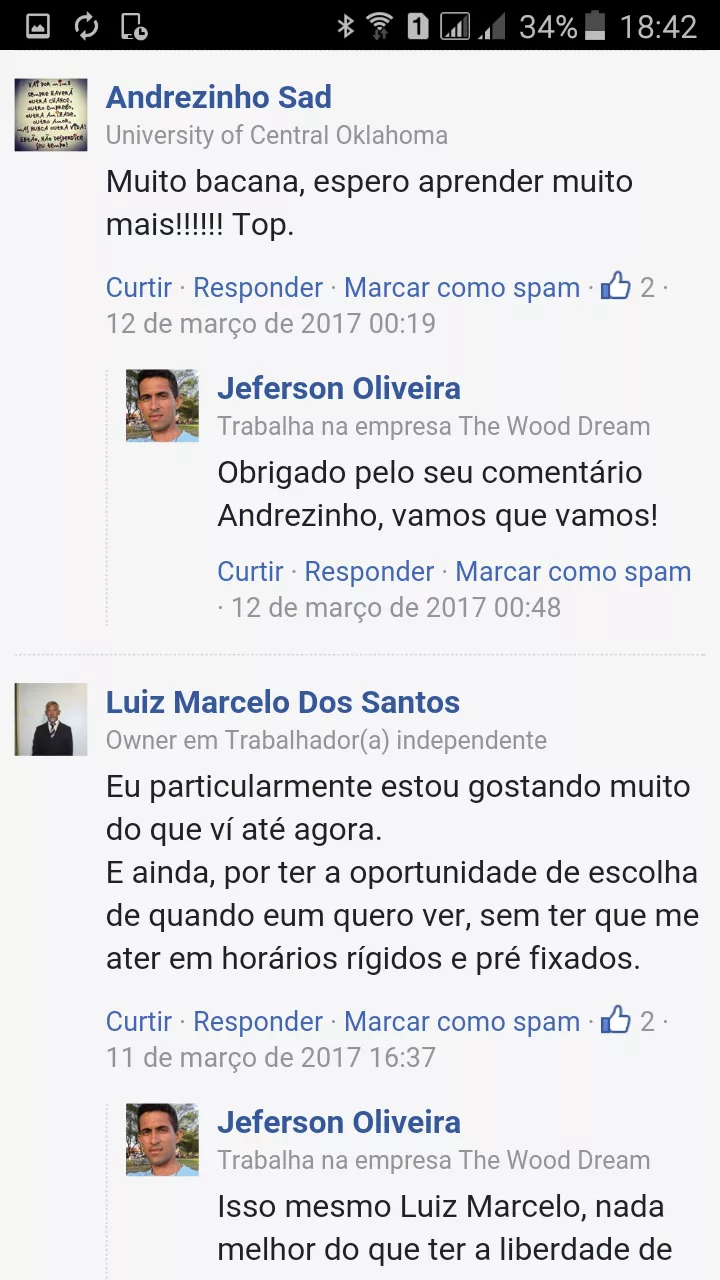Open Luiz Marcelo Dos Santos's profile name
The image size is (720, 1280).
(x=283, y=702)
